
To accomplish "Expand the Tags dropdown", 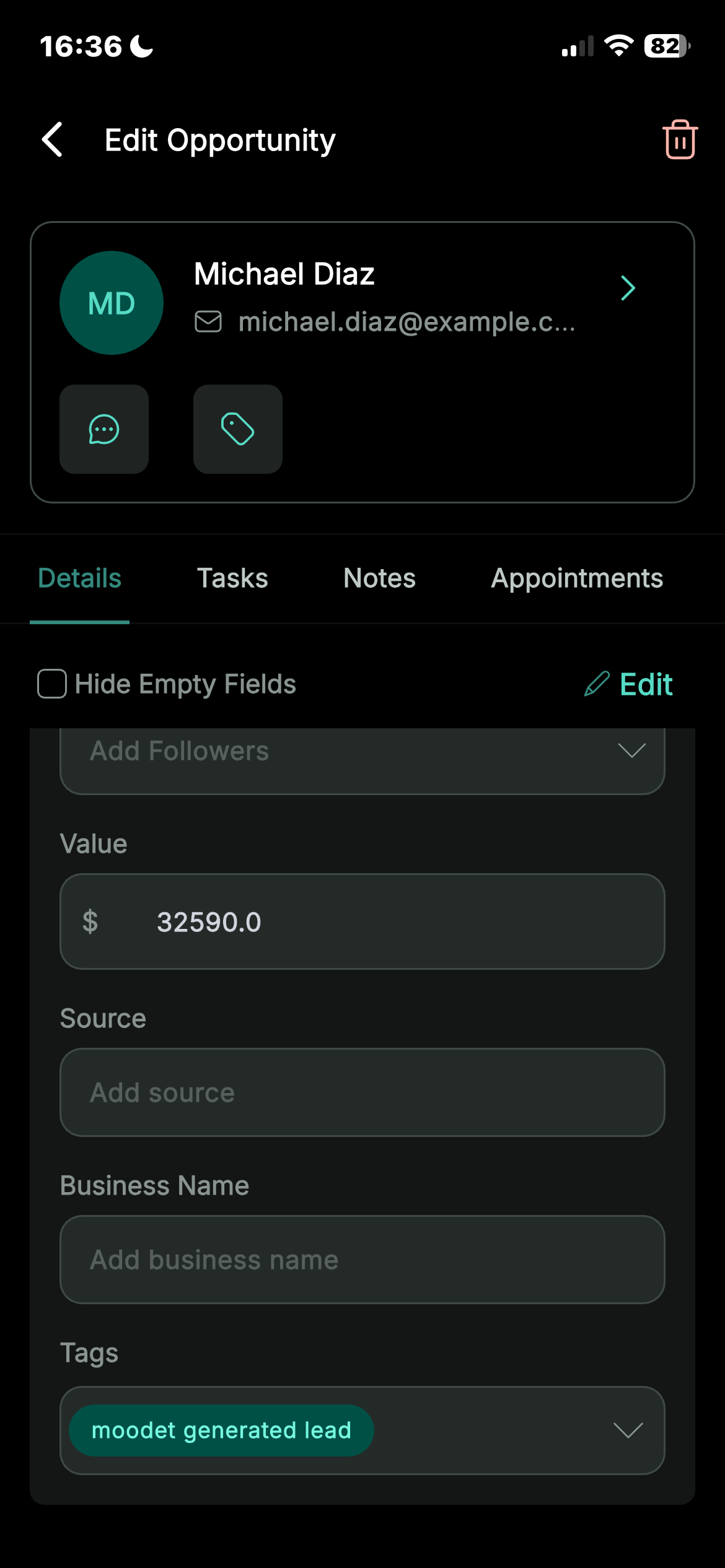I will [627, 1431].
